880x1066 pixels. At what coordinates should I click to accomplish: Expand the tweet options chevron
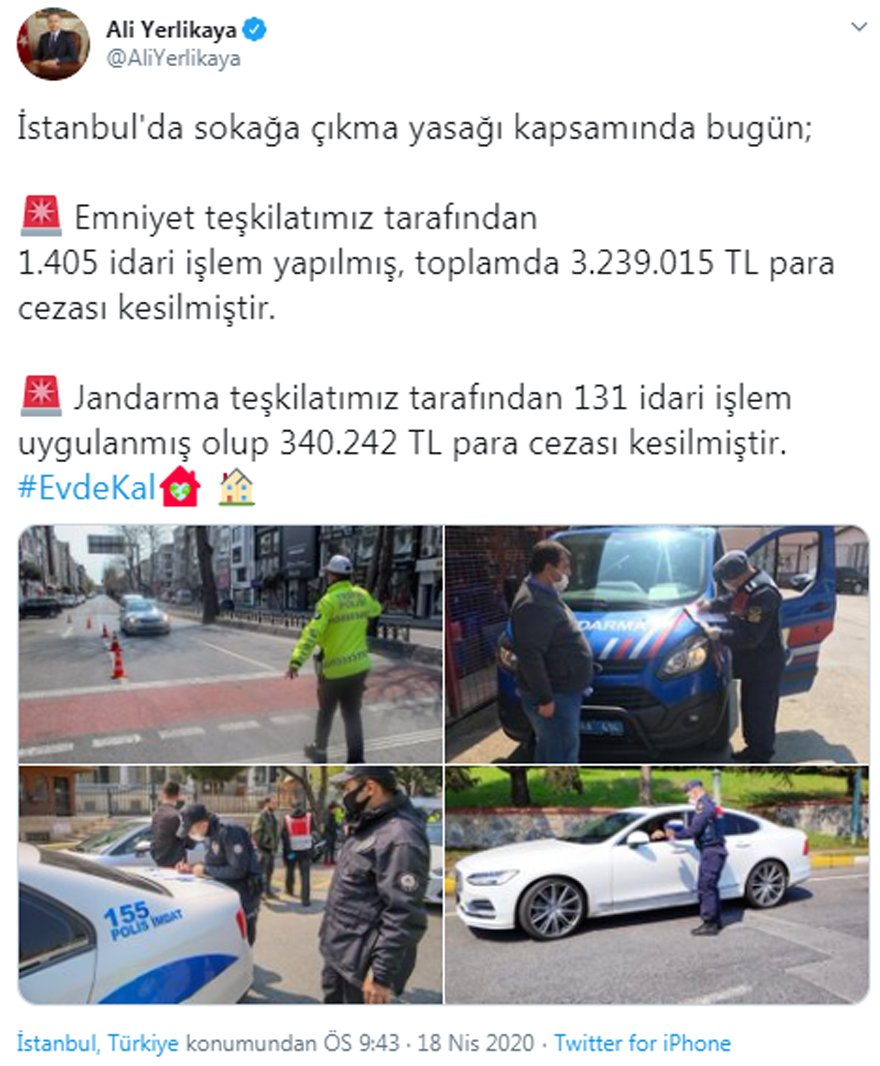click(x=858, y=27)
